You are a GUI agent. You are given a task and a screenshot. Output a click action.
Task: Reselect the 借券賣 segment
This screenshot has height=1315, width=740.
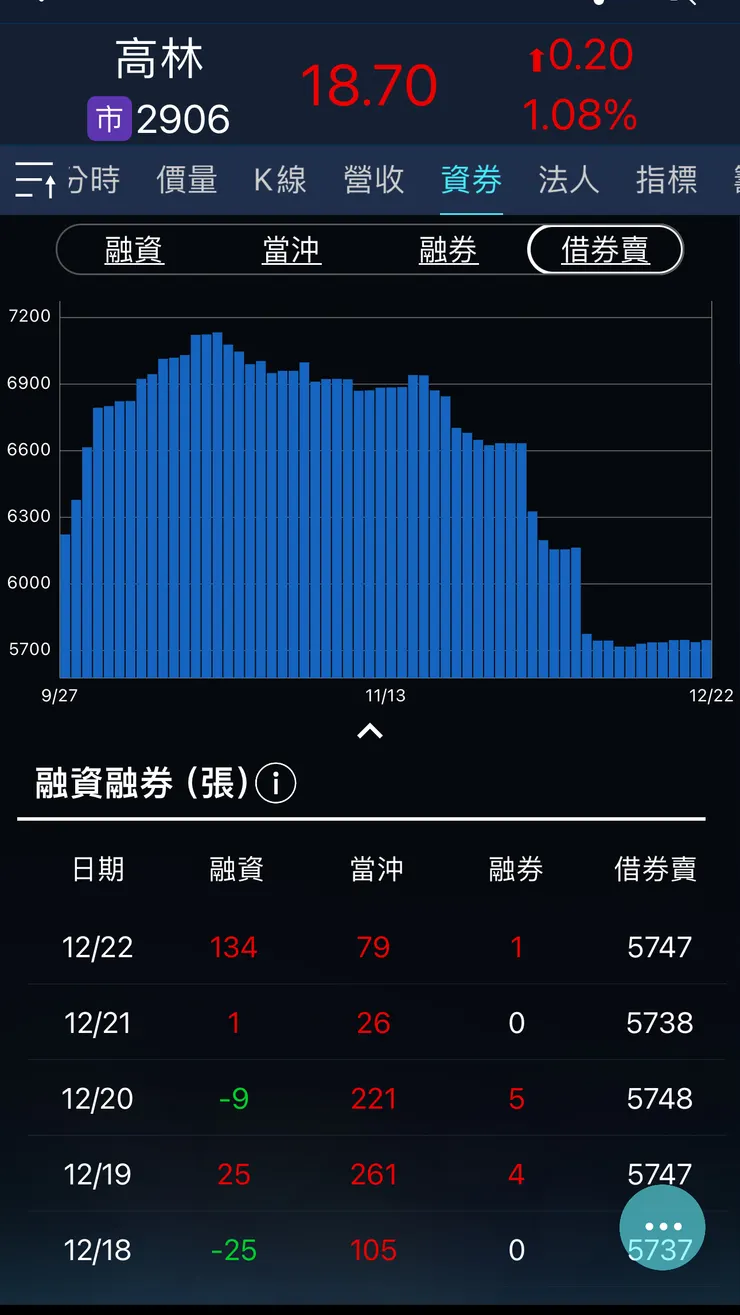(604, 249)
